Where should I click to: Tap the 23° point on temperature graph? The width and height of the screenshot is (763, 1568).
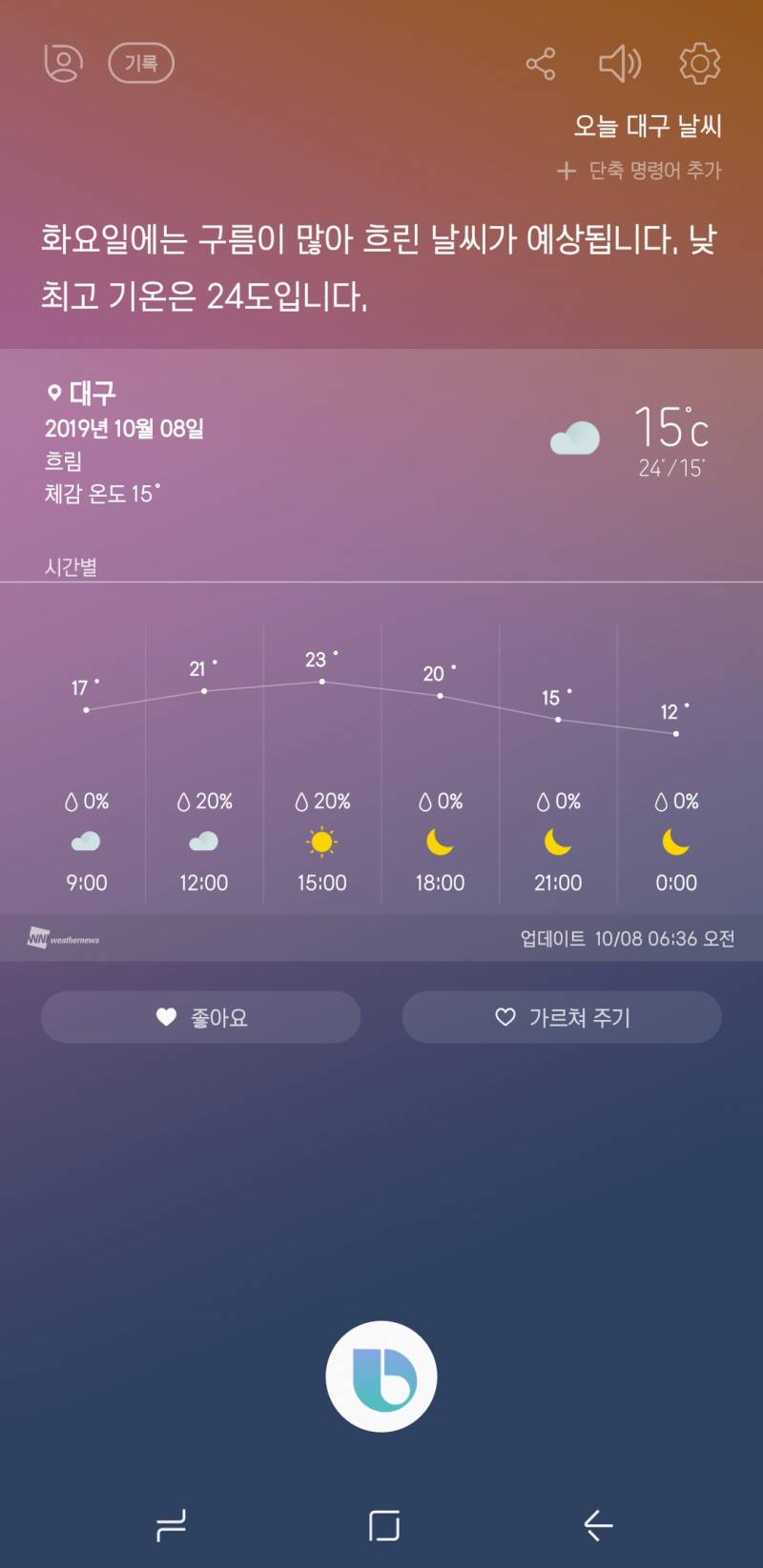(x=323, y=681)
